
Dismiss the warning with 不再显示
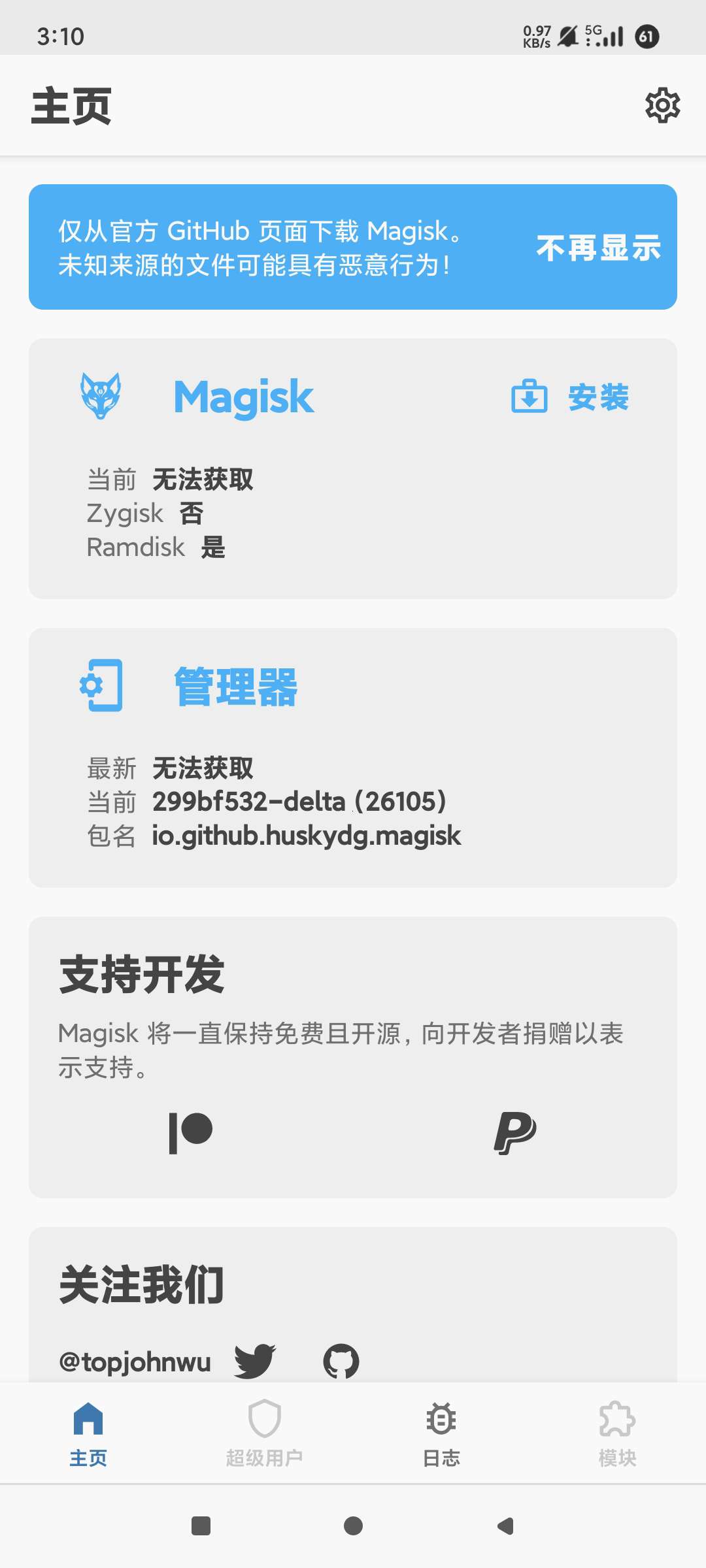[x=598, y=248]
